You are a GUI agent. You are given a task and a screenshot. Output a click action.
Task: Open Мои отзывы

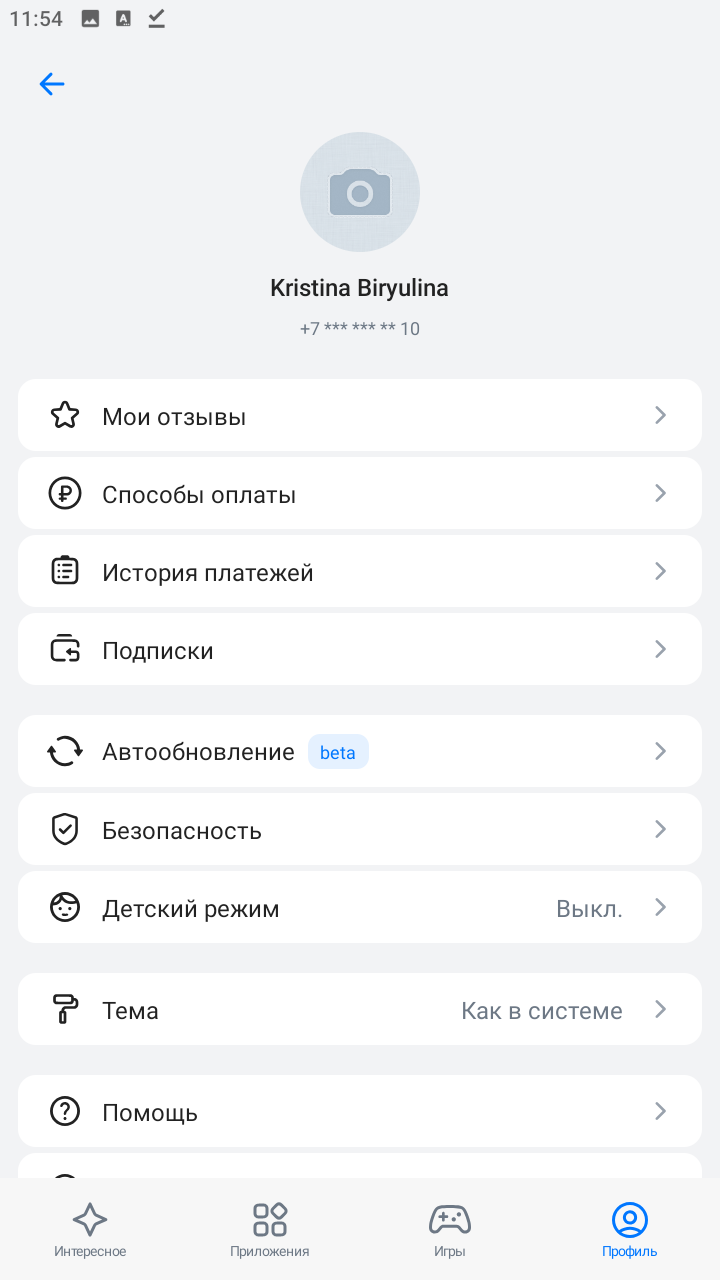coord(360,415)
